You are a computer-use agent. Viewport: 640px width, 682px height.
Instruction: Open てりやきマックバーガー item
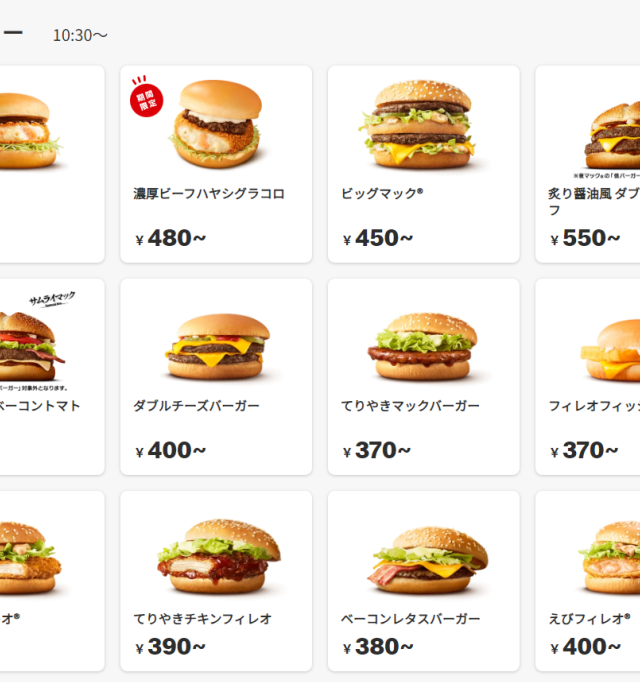pos(423,376)
